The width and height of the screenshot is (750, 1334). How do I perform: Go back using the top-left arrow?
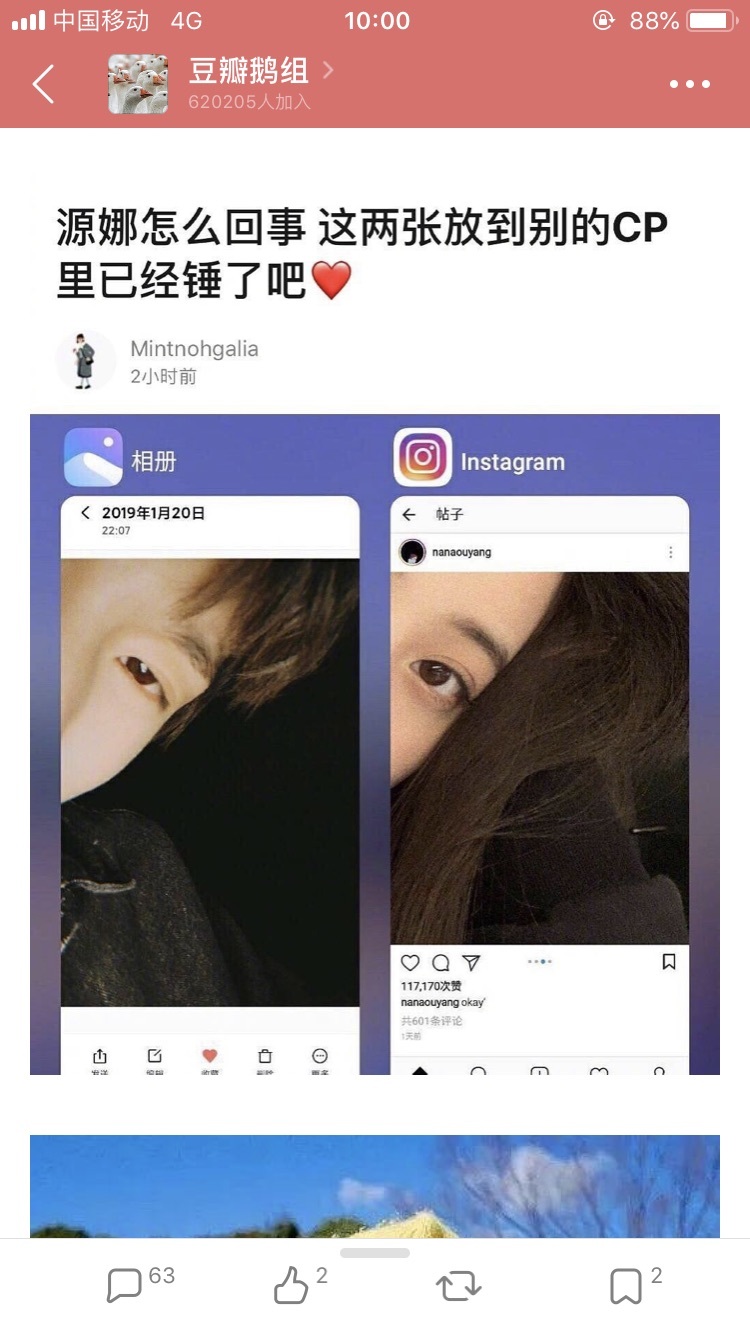43,84
